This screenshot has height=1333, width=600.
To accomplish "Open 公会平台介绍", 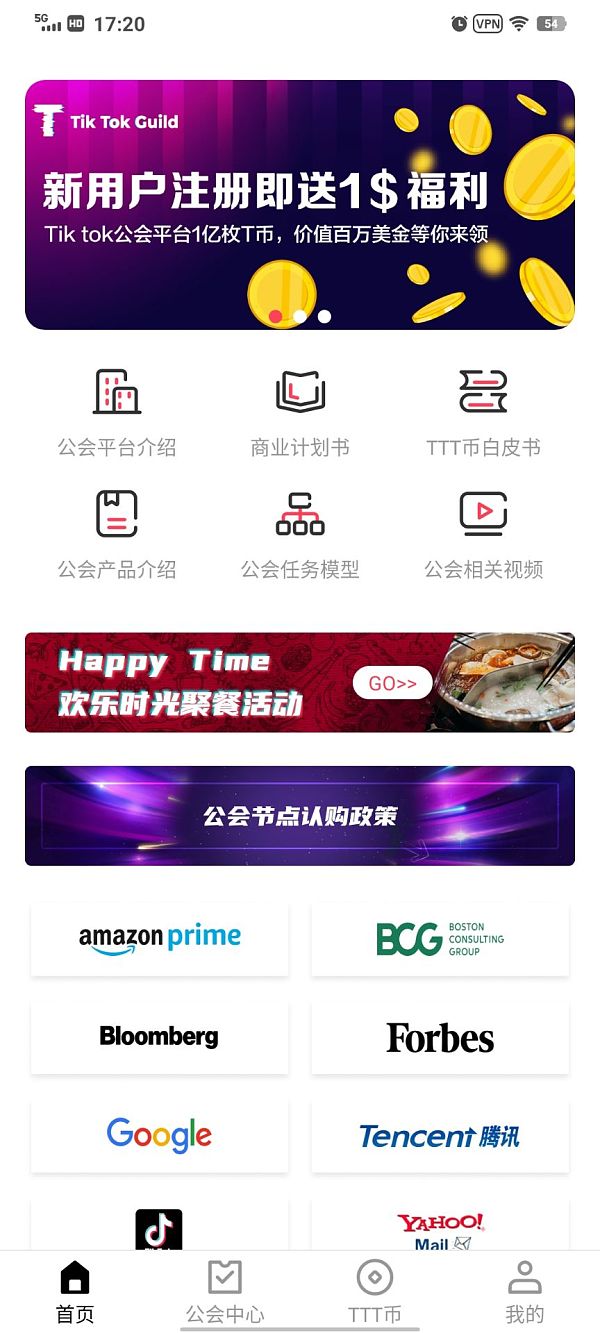I will point(117,412).
